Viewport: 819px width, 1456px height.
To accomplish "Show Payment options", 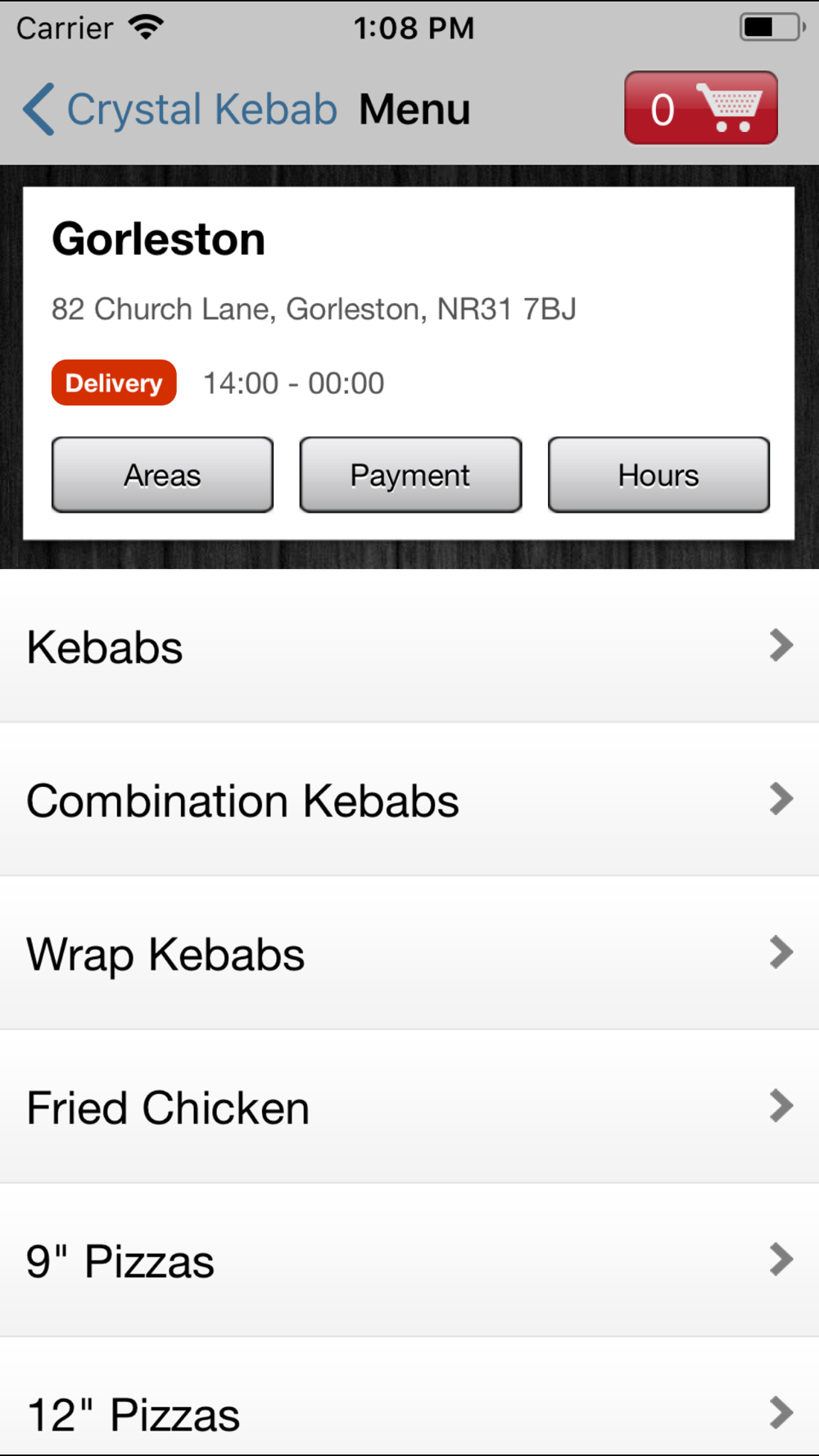I will point(410,475).
